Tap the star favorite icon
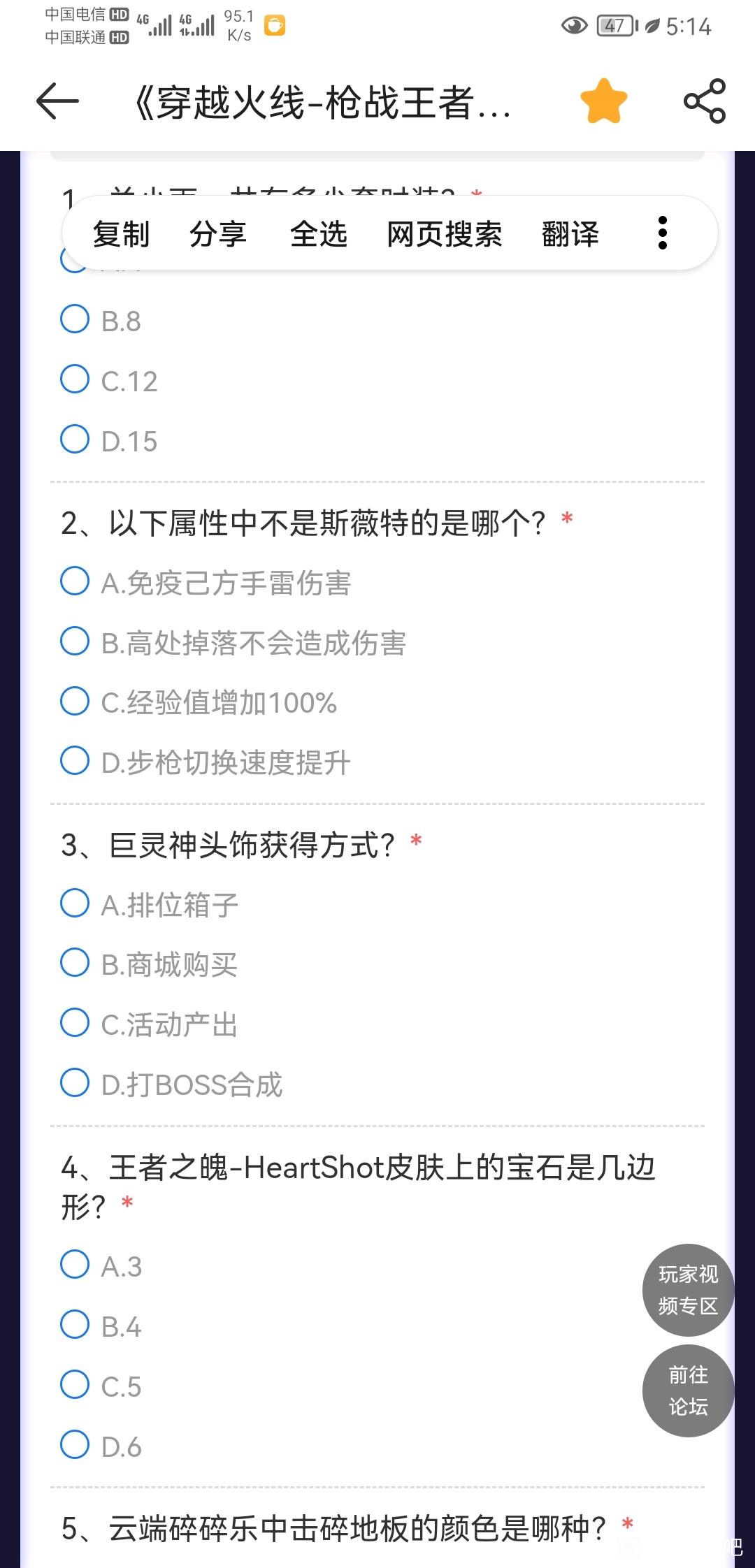Screen dimensions: 755x1568 (x=604, y=101)
